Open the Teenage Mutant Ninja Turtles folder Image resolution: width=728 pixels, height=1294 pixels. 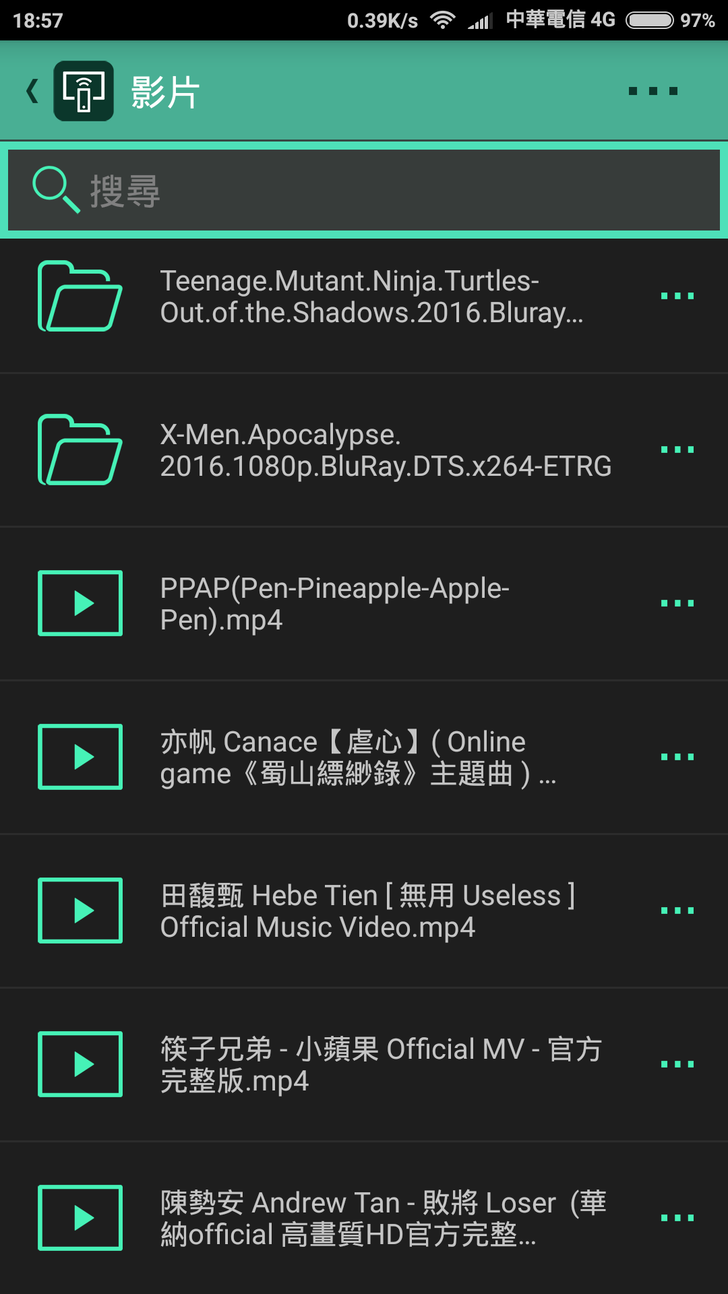pos(371,297)
